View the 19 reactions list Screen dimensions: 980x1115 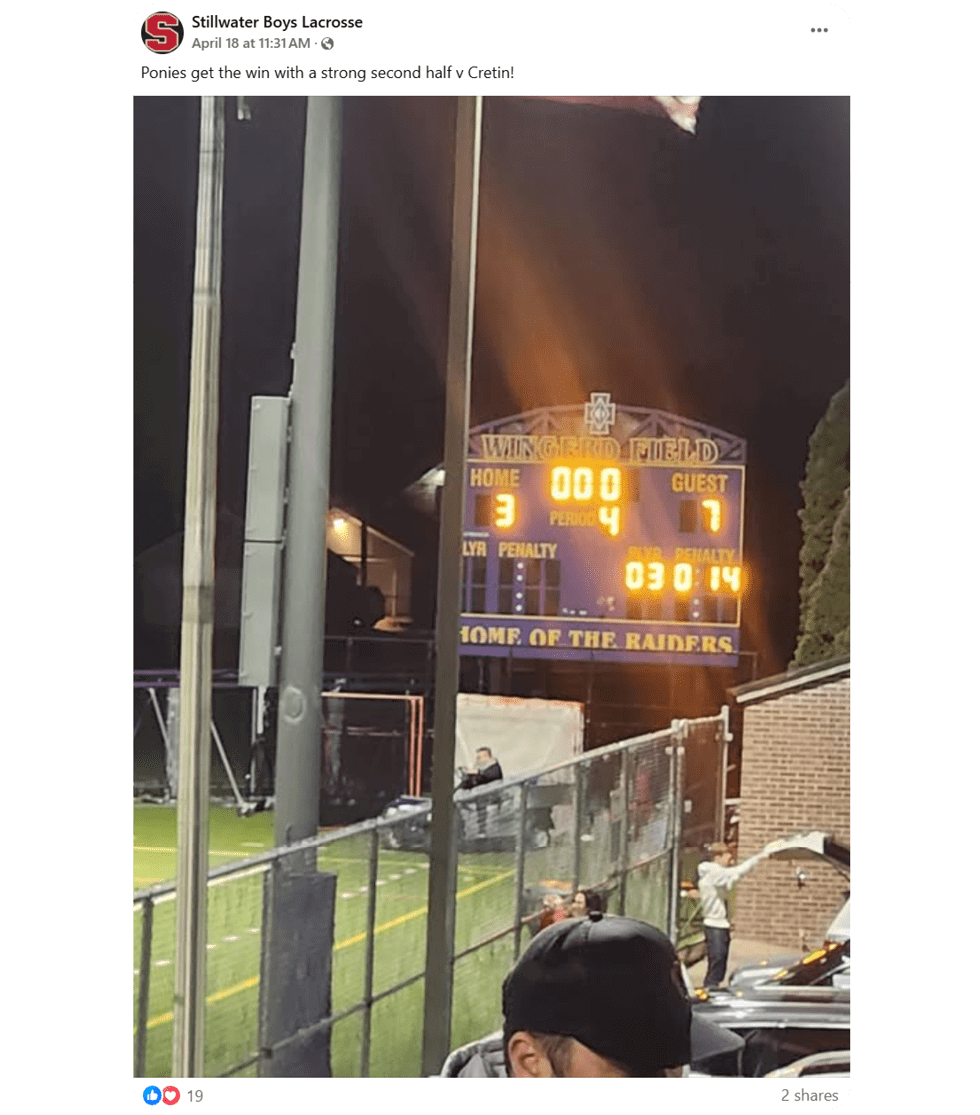point(194,1095)
